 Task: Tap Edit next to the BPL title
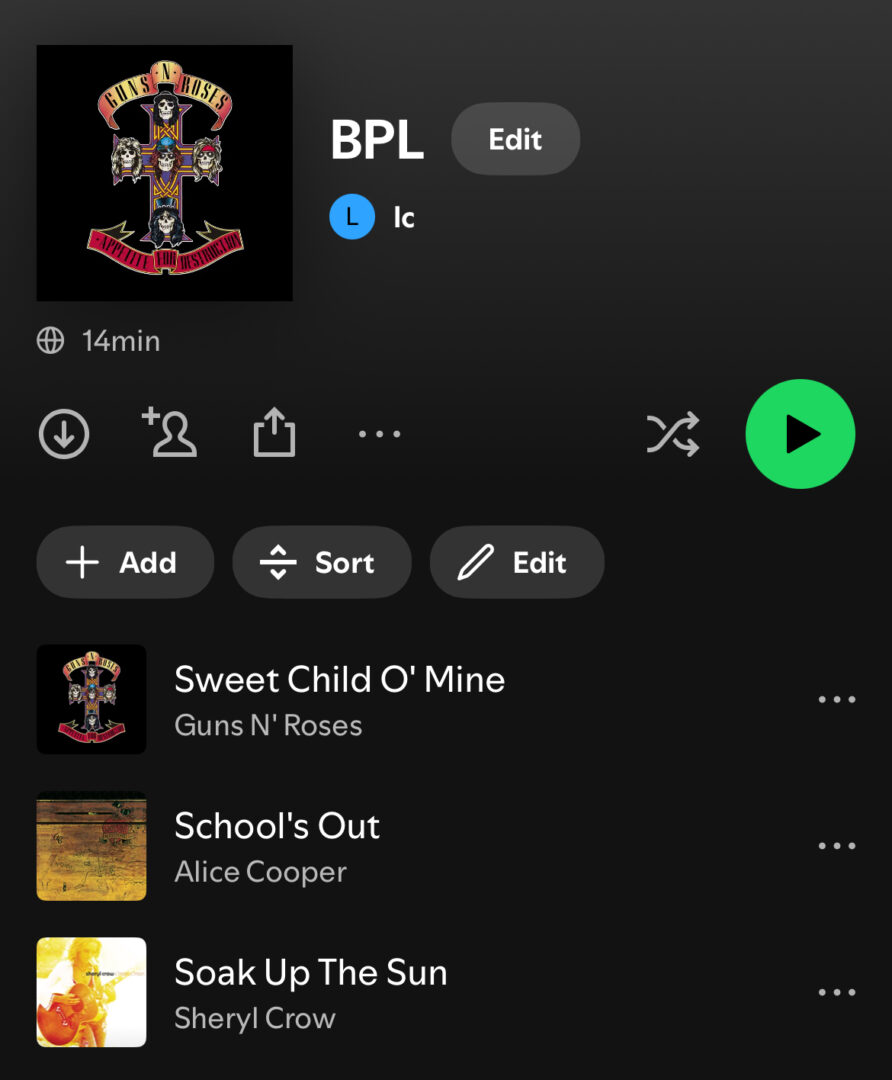[x=515, y=139]
